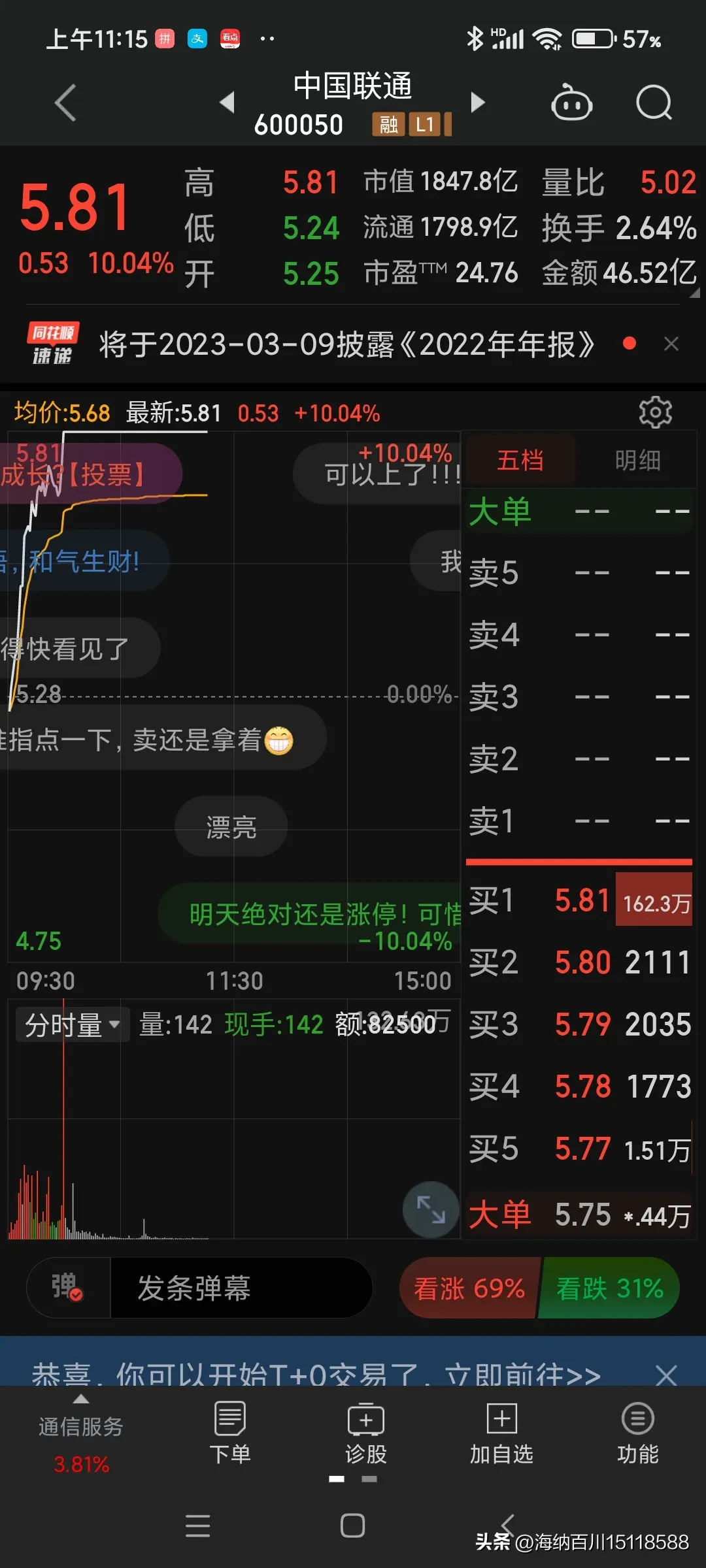
Task: Tap the 发条弹幕 input field
Action: coord(241,1288)
